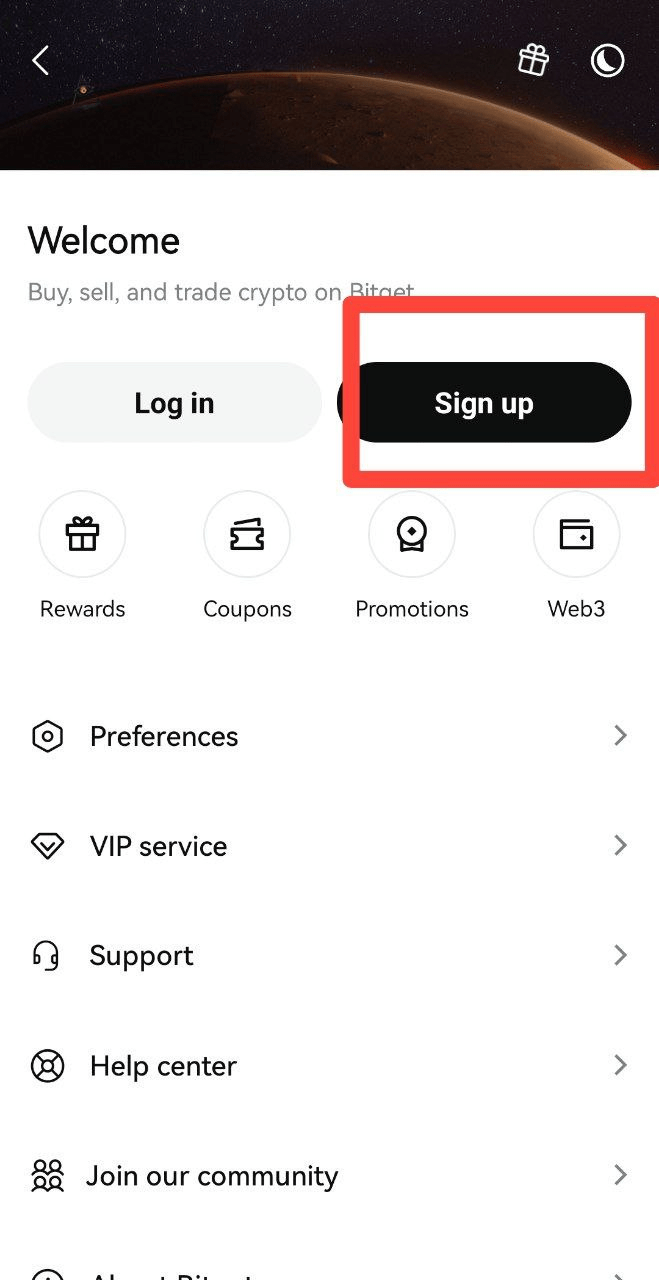Open Rewards
The image size is (659, 1280).
coord(82,536)
